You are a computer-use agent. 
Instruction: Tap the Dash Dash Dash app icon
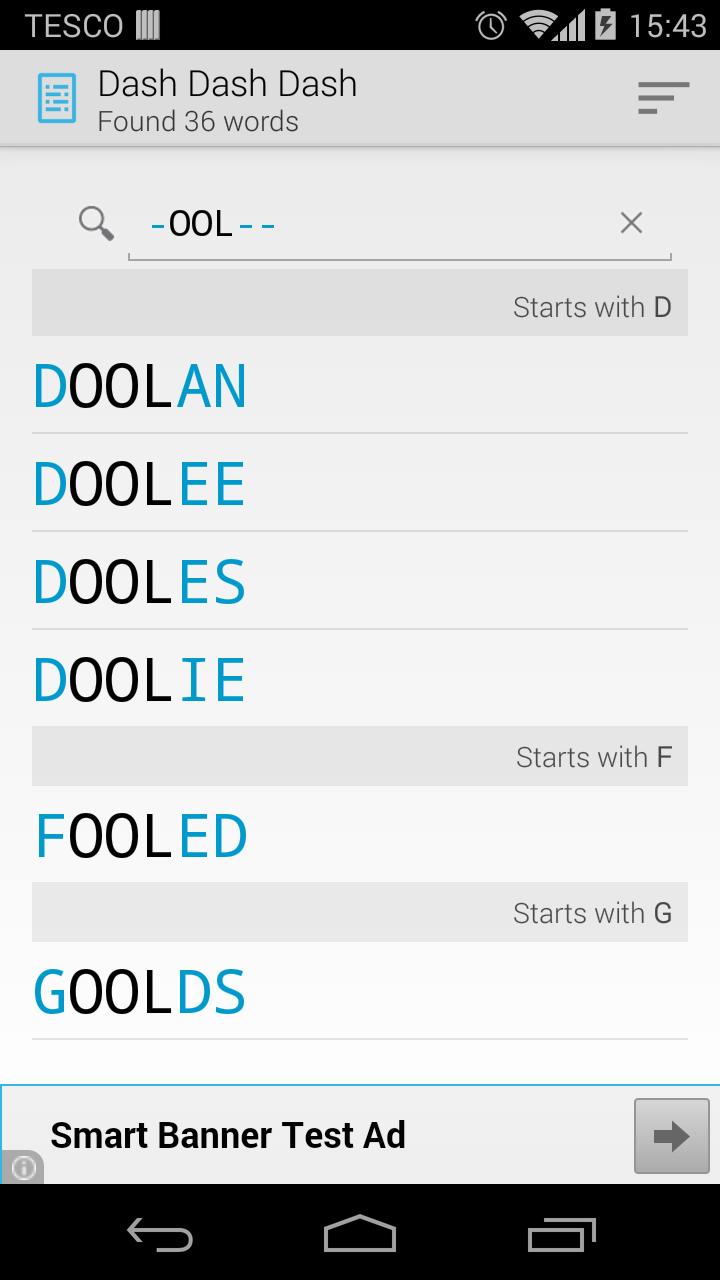tap(57, 99)
